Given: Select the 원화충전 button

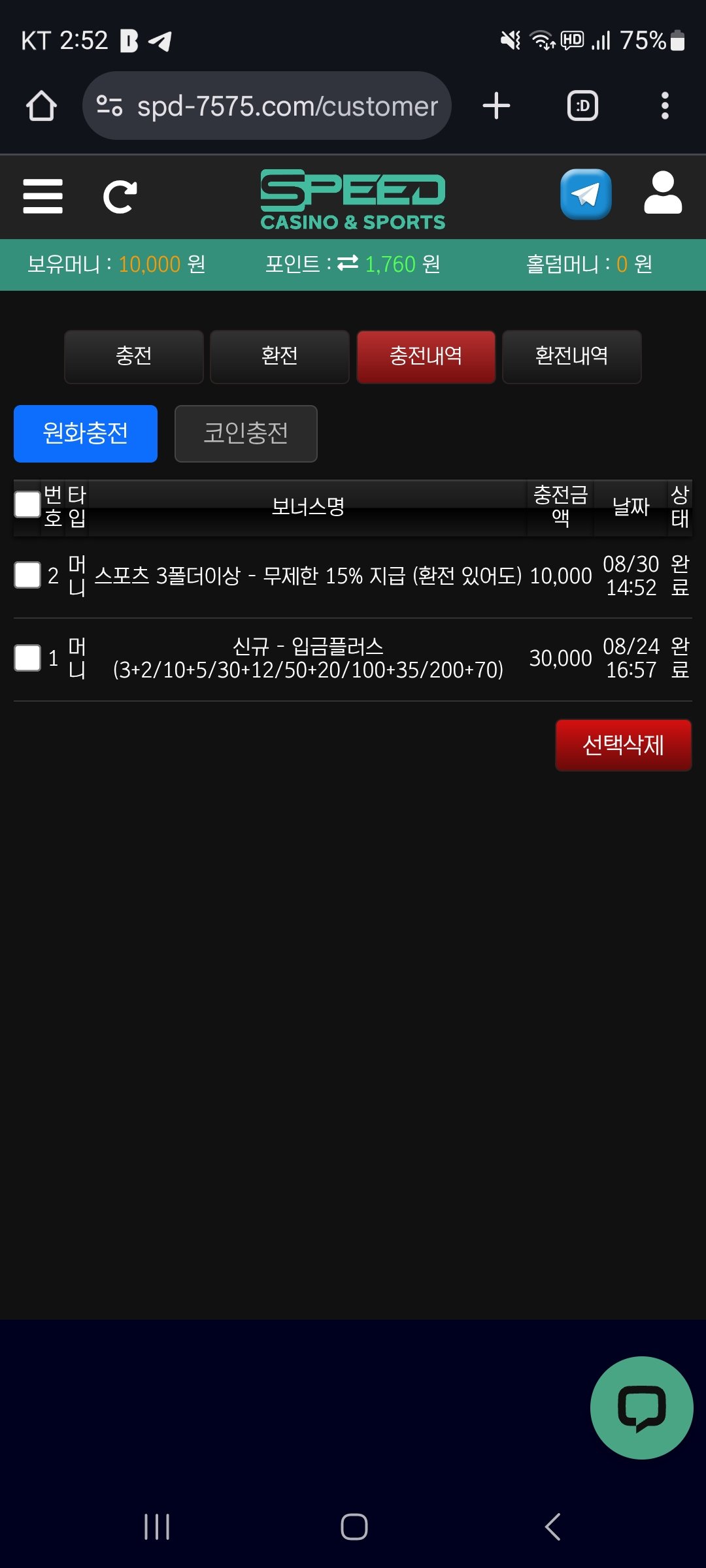Looking at the screenshot, I should pyautogui.click(x=86, y=433).
